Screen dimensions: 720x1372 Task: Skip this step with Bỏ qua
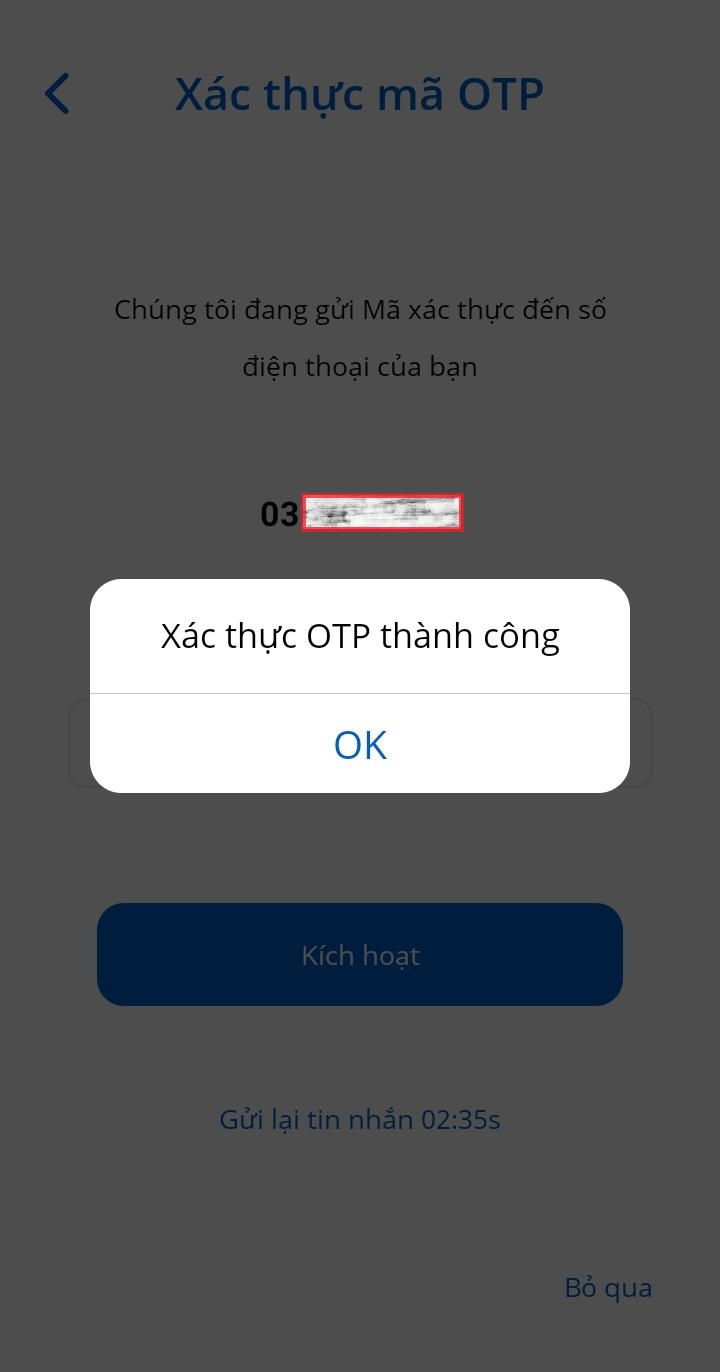click(x=608, y=1288)
